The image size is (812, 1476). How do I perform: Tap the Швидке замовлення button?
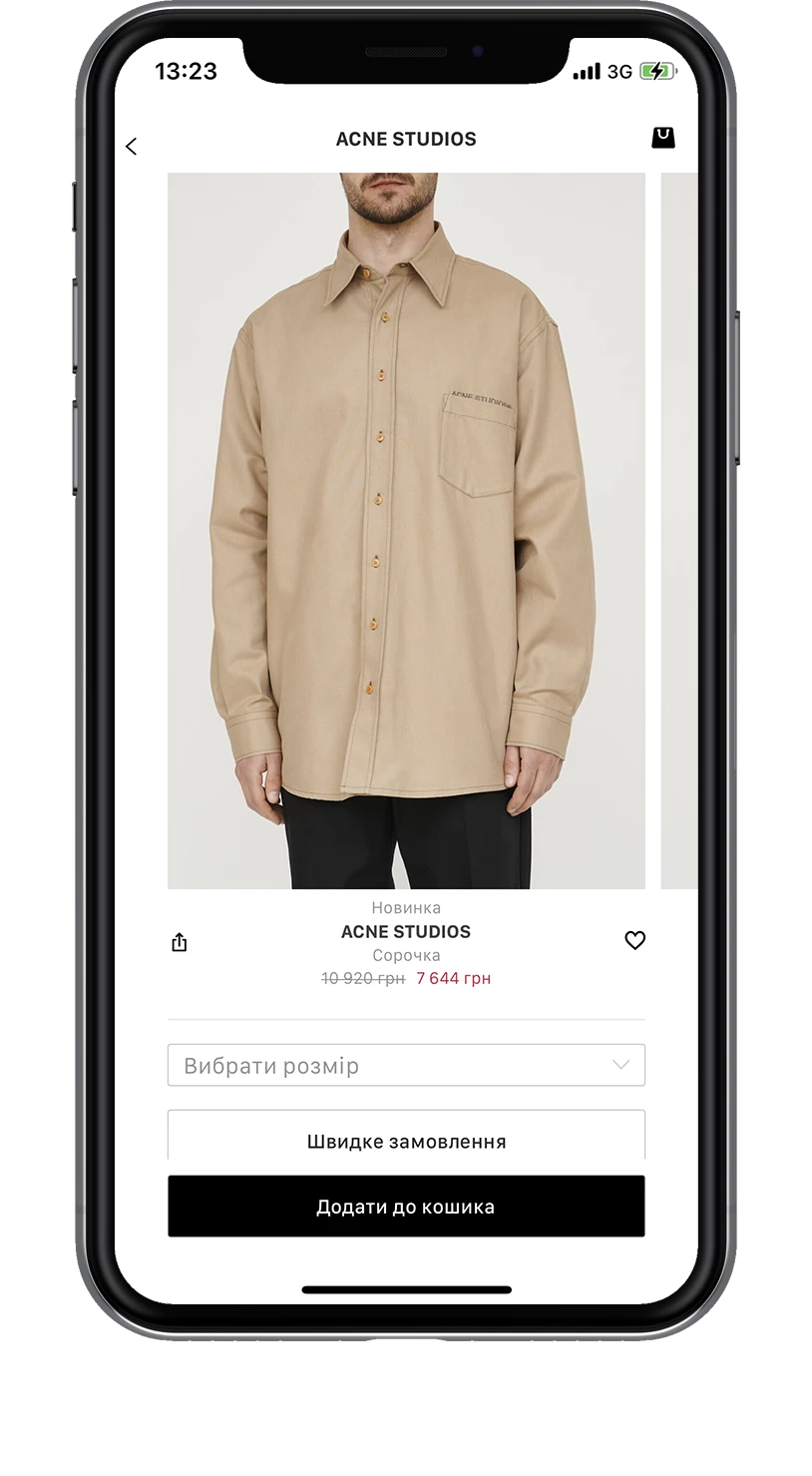406,1138
